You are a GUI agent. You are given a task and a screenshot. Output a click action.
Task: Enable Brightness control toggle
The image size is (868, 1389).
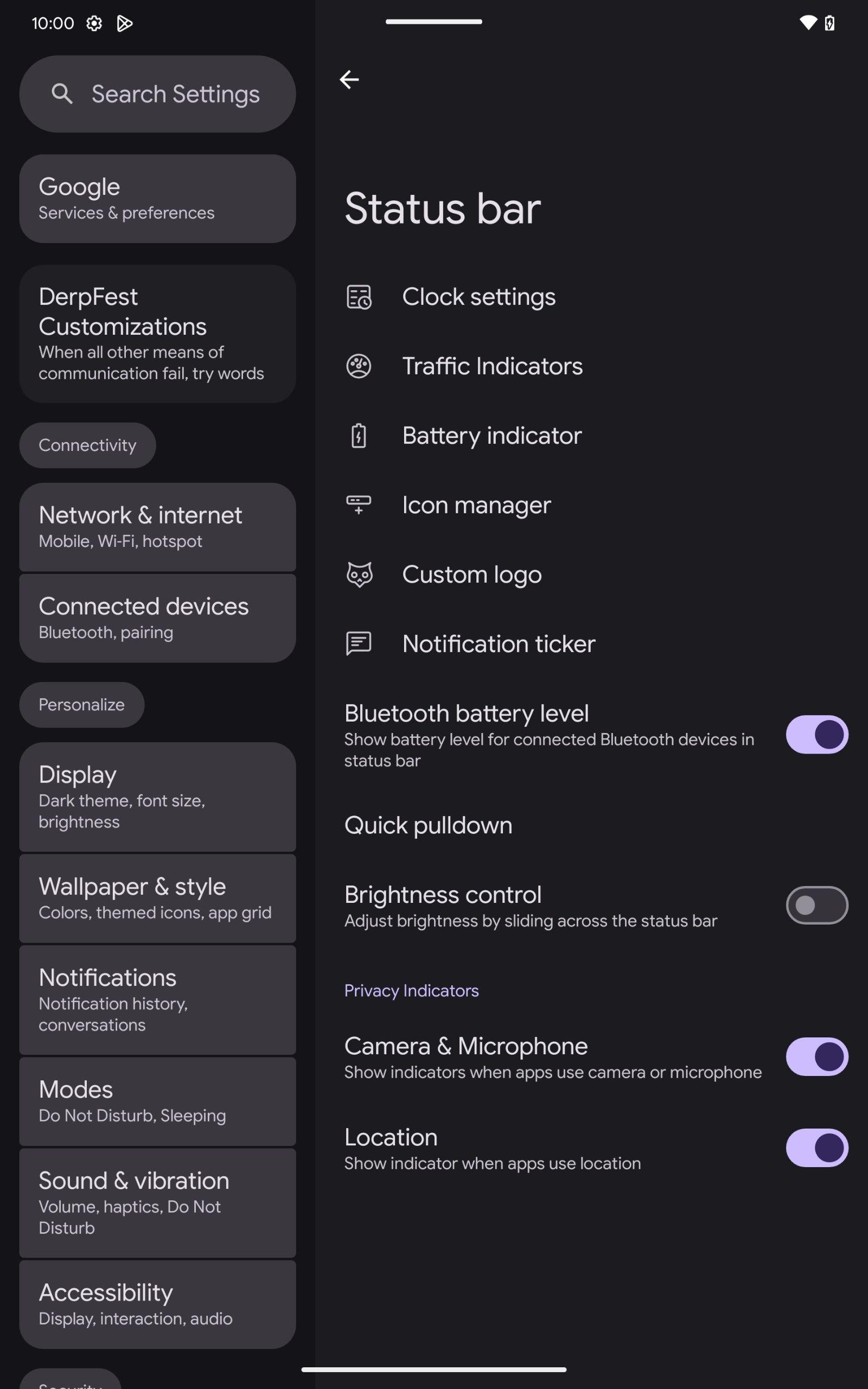click(x=816, y=906)
